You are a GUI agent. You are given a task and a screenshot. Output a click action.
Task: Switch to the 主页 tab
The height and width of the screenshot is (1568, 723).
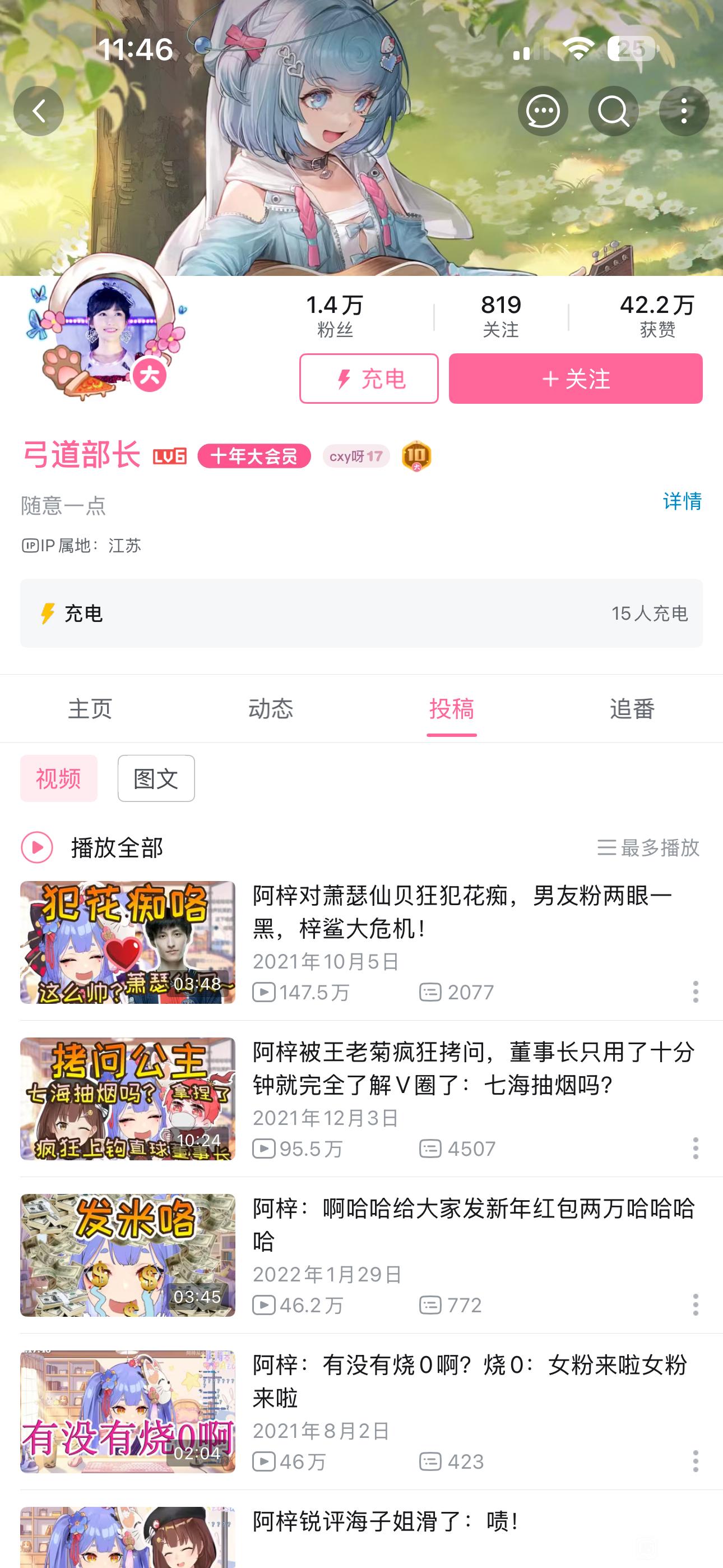90,708
